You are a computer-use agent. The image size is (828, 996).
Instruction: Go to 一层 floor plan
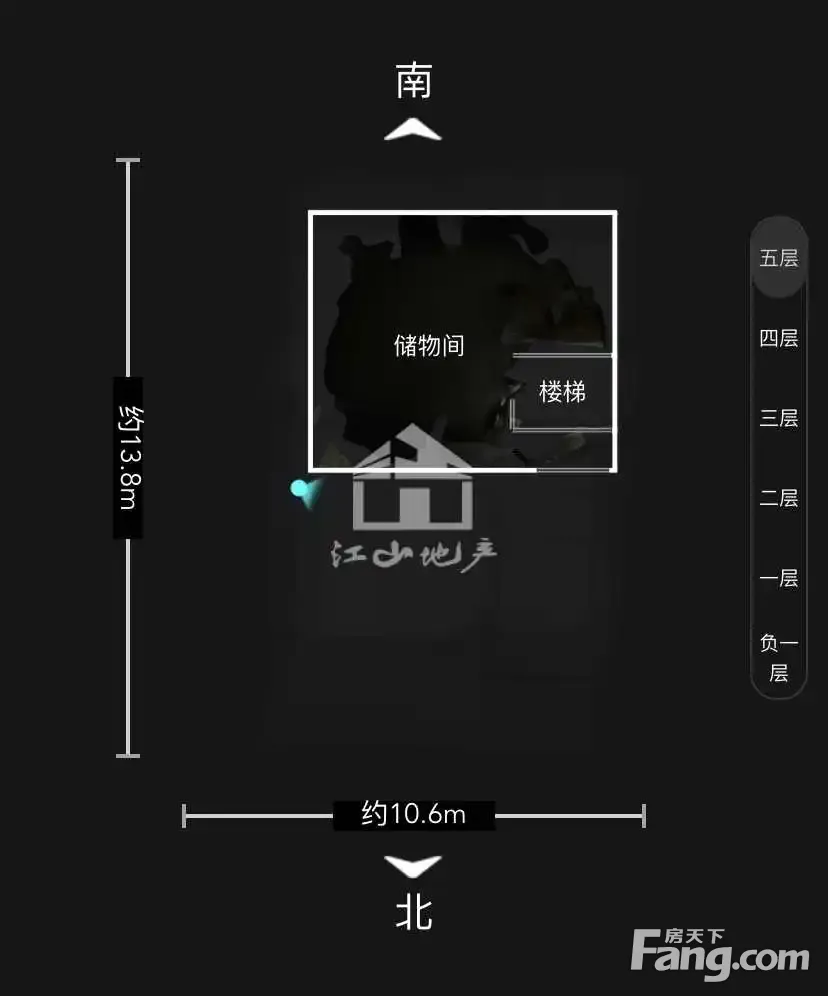[778, 578]
